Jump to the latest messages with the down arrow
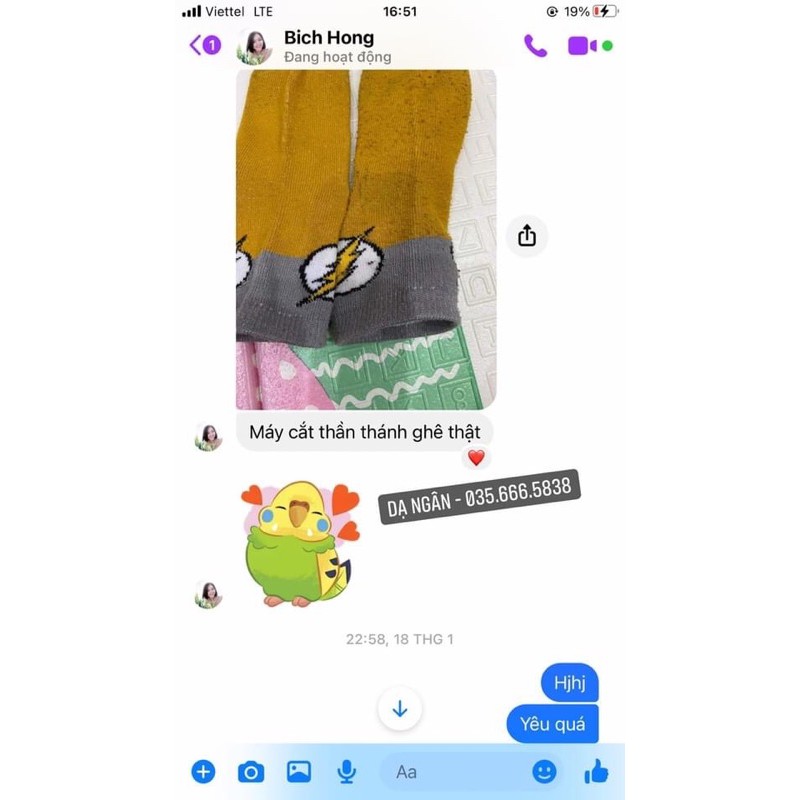 [400, 709]
